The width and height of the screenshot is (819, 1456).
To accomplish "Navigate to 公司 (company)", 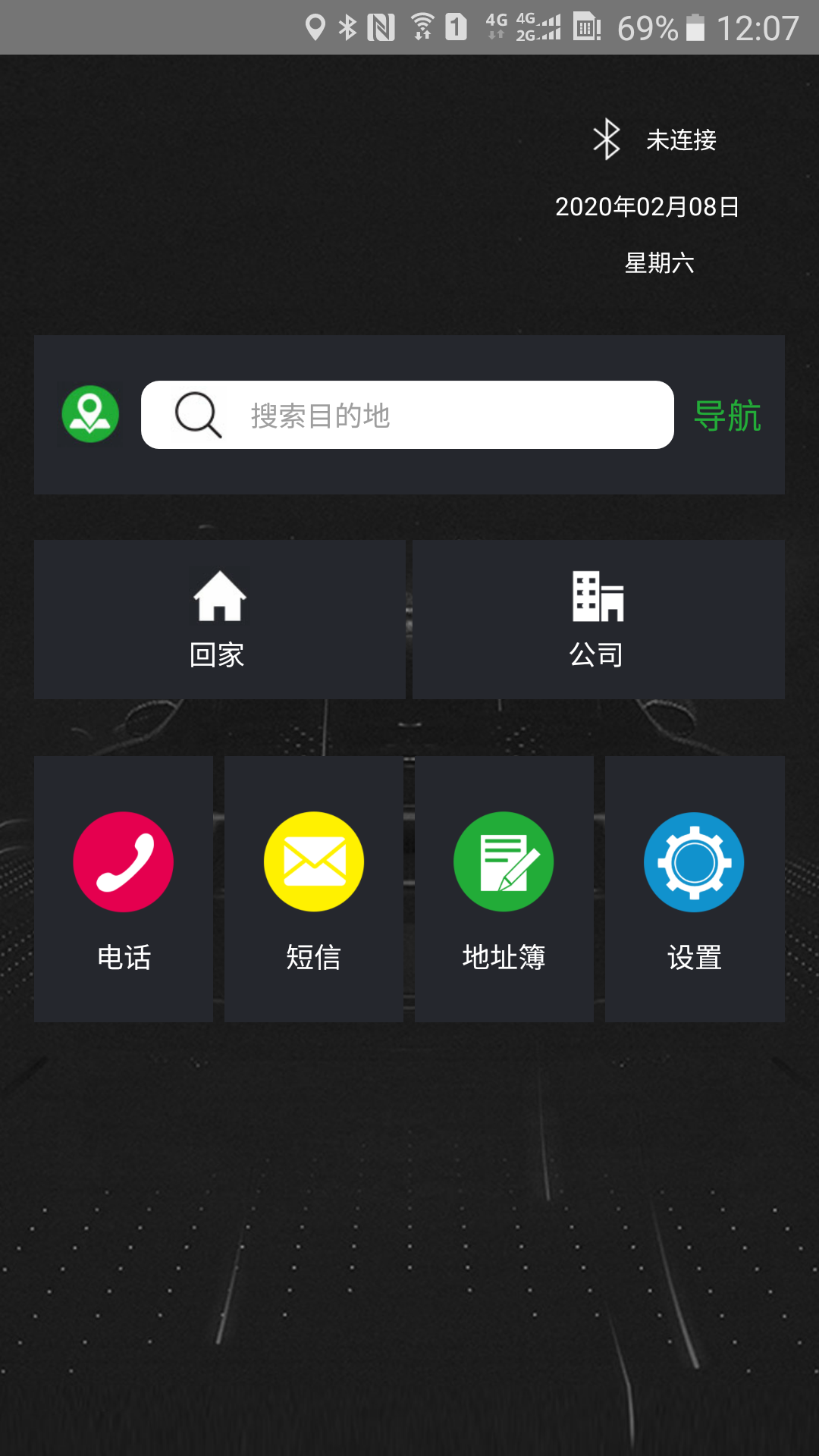I will click(598, 620).
